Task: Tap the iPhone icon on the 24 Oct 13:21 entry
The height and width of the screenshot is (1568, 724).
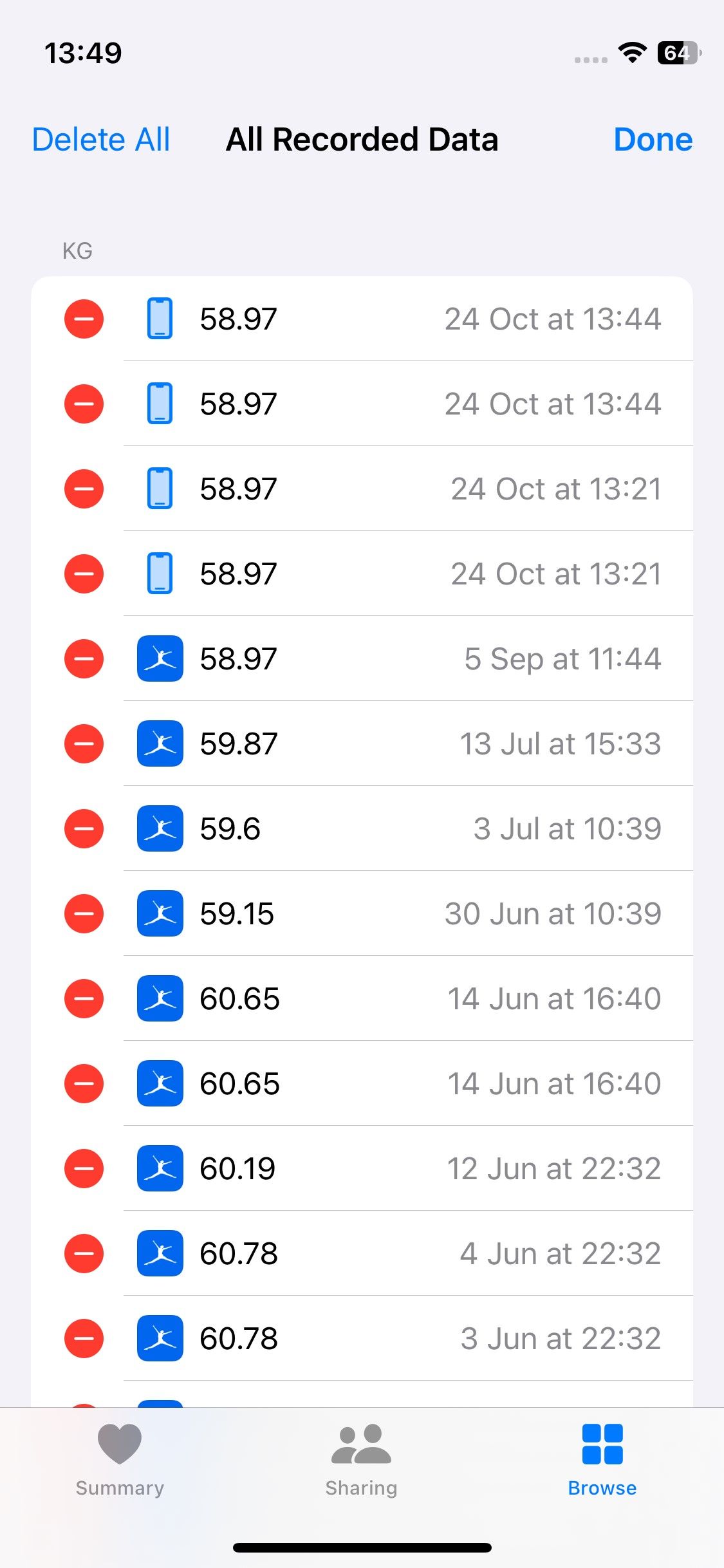Action: click(x=159, y=489)
